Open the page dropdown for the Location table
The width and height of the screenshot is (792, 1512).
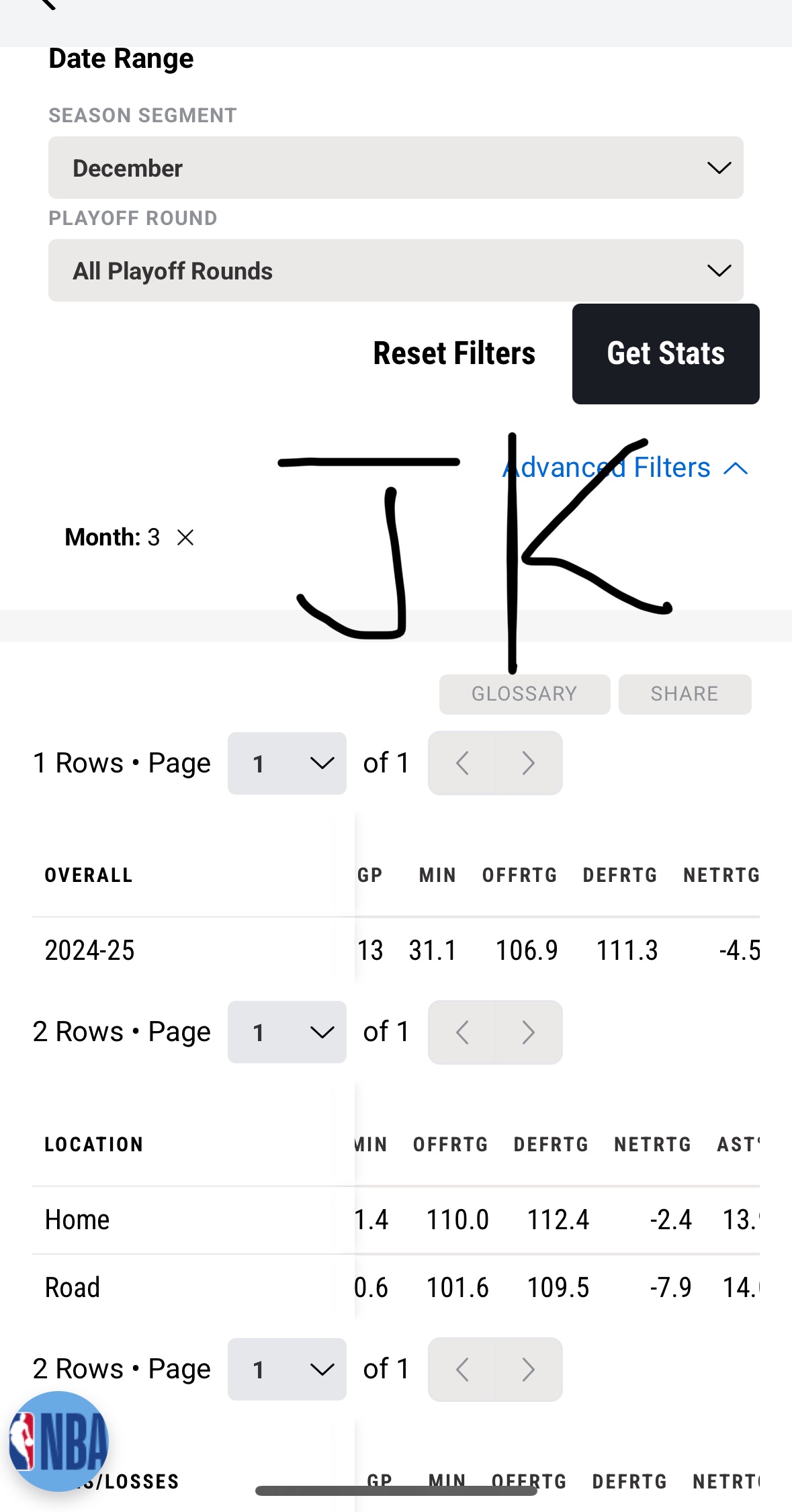click(287, 1032)
